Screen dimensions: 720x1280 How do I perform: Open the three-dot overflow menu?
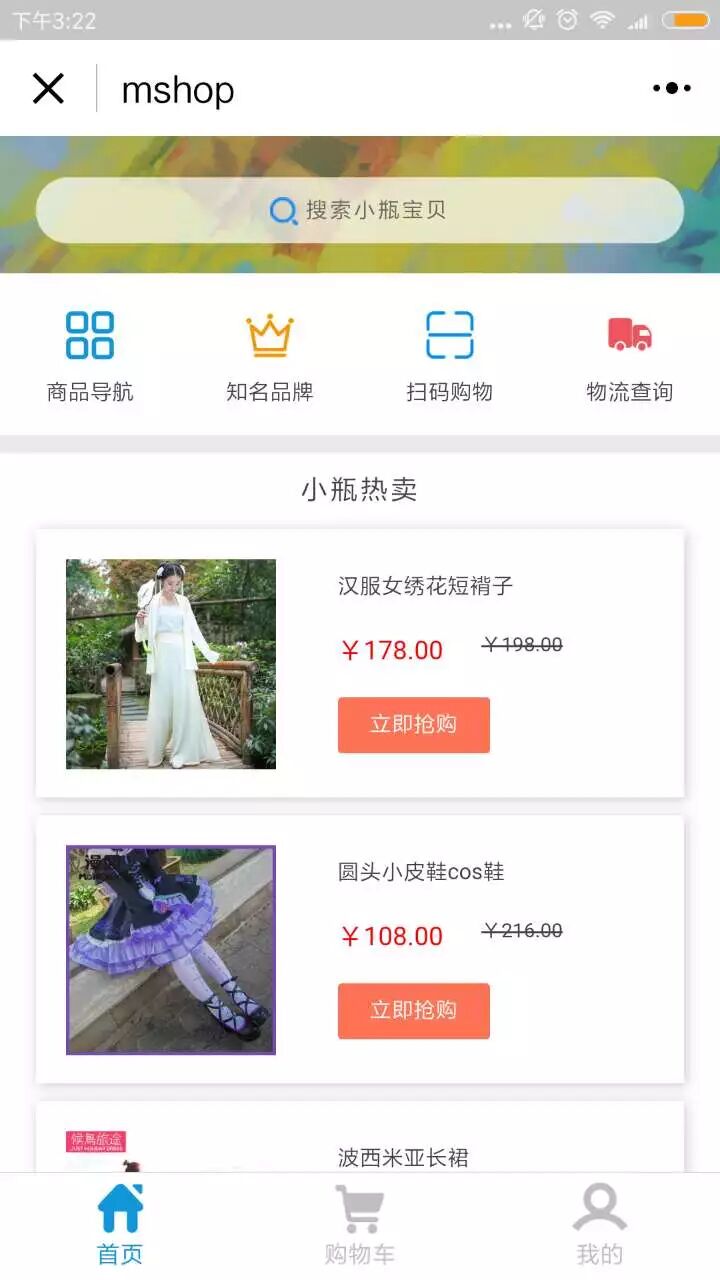point(671,89)
